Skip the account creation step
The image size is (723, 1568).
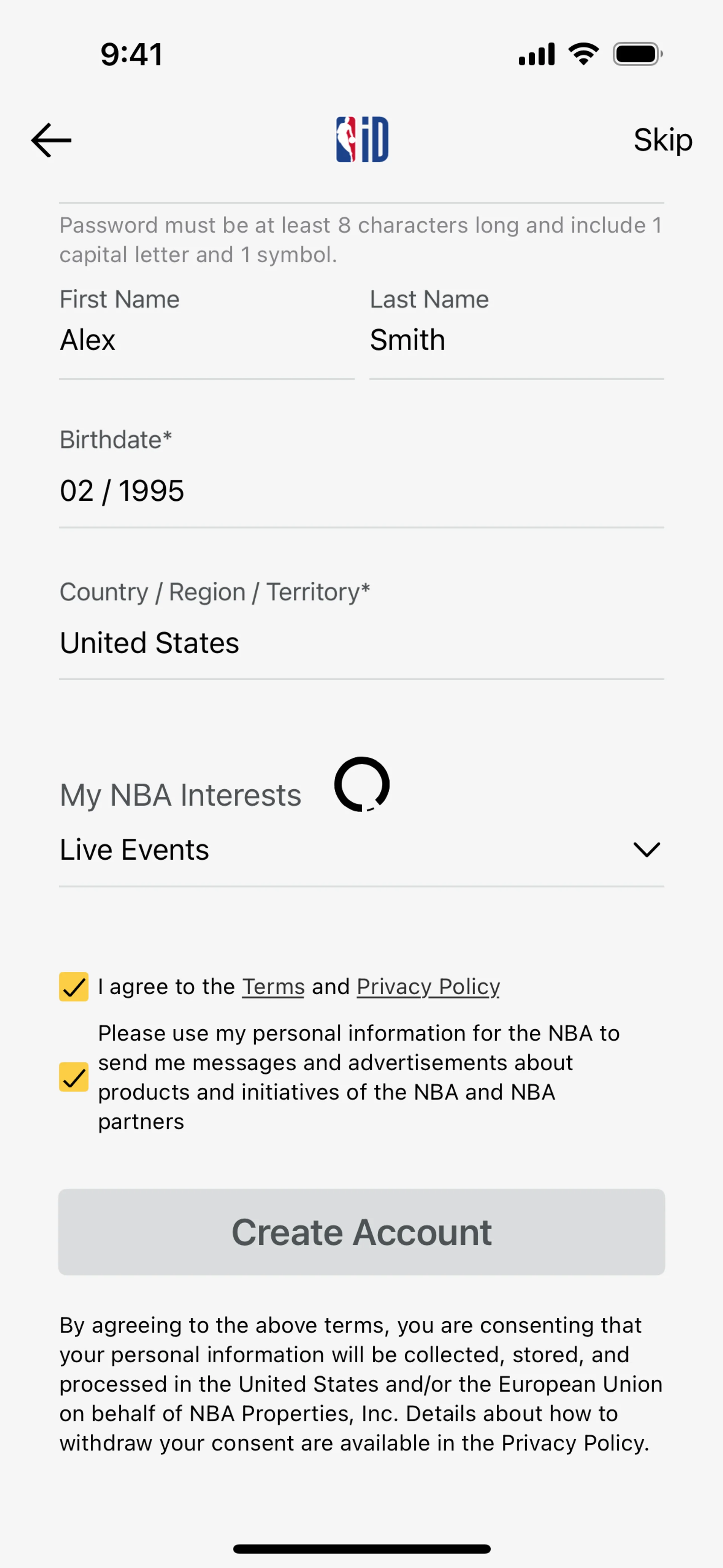[x=662, y=140]
